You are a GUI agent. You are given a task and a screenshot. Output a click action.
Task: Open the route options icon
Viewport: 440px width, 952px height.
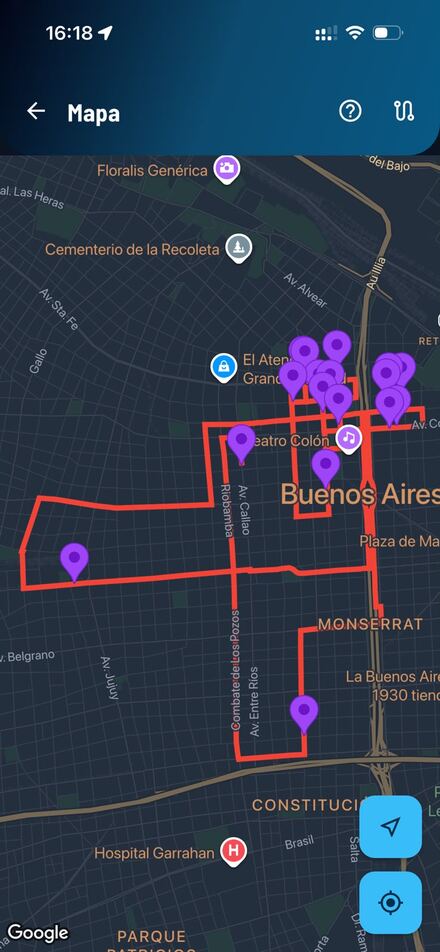(x=404, y=111)
